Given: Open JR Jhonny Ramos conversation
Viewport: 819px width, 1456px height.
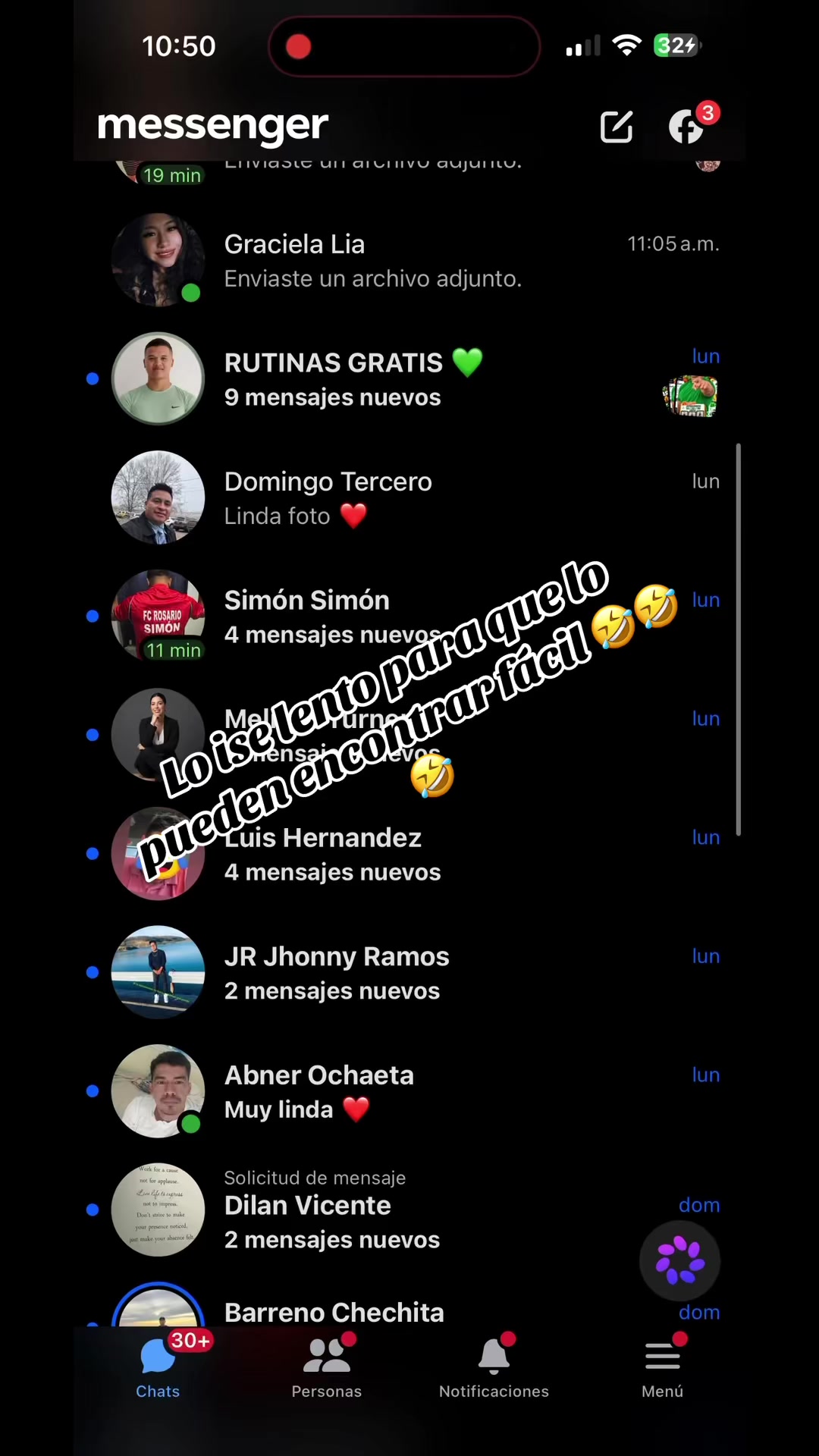Looking at the screenshot, I should pyautogui.click(x=409, y=972).
